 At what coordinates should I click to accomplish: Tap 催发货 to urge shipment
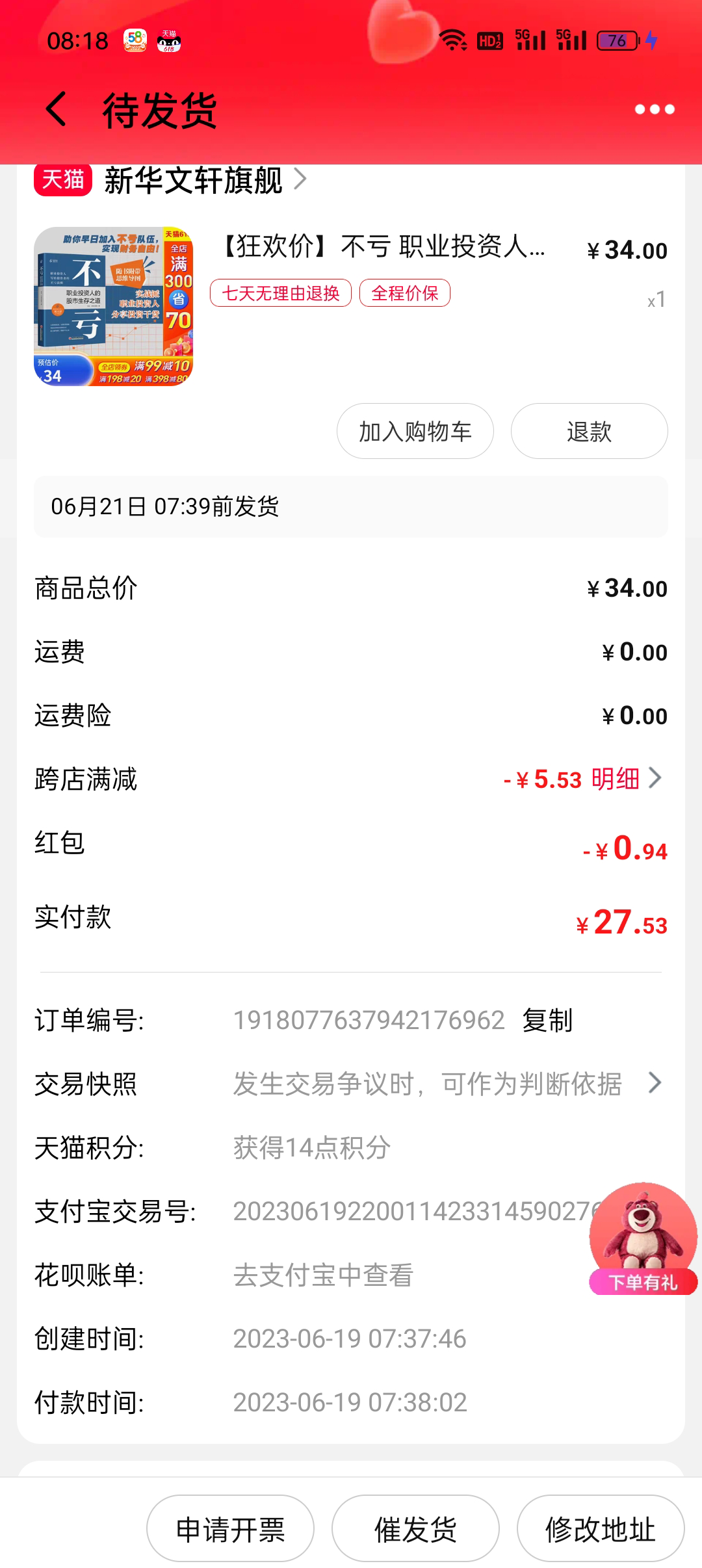[415, 1528]
